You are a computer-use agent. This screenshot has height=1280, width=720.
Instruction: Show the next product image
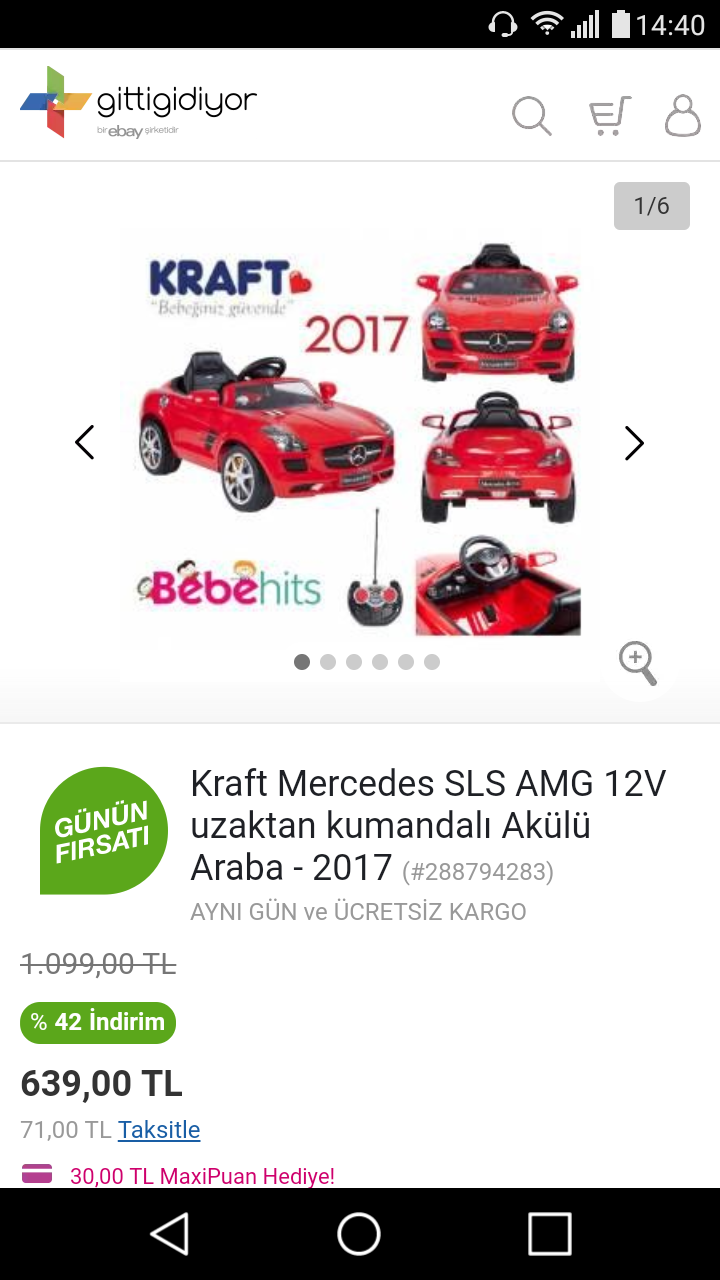tap(634, 443)
